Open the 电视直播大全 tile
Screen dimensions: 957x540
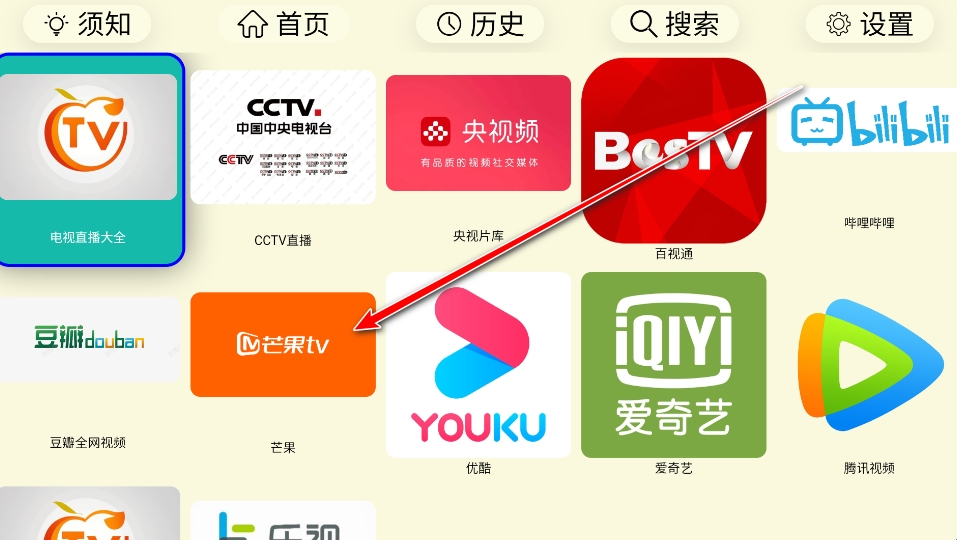tap(89, 157)
